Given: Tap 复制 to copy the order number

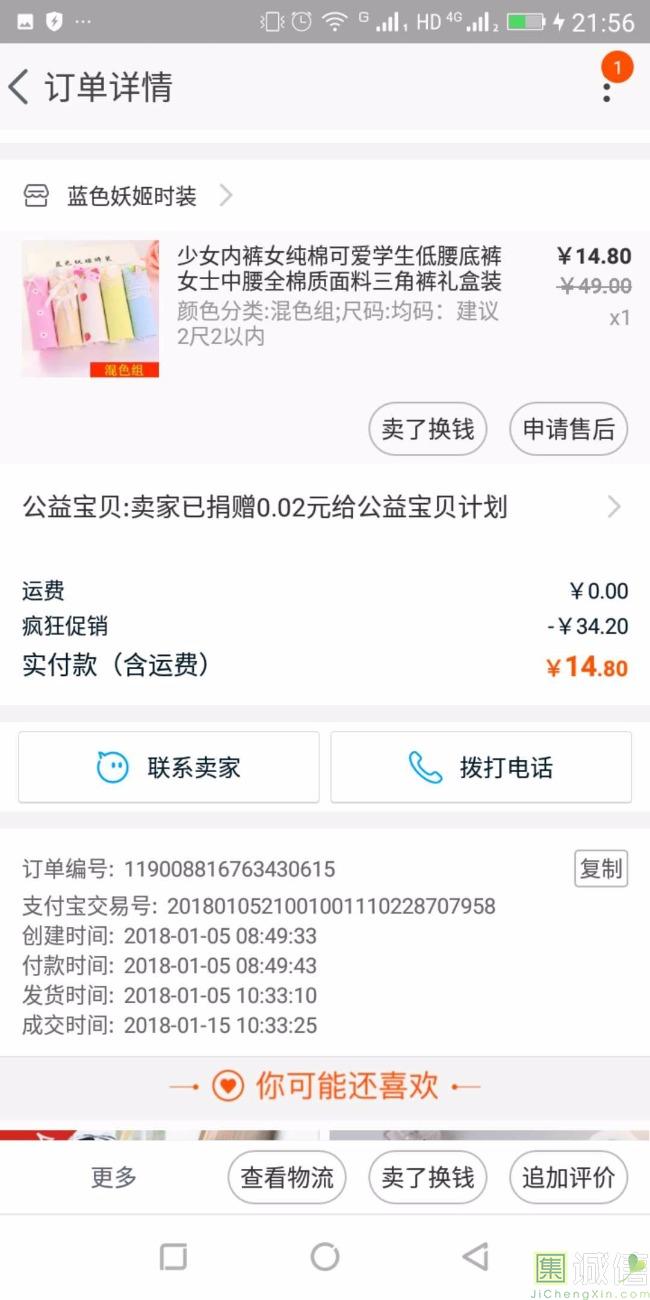Looking at the screenshot, I should (600, 869).
